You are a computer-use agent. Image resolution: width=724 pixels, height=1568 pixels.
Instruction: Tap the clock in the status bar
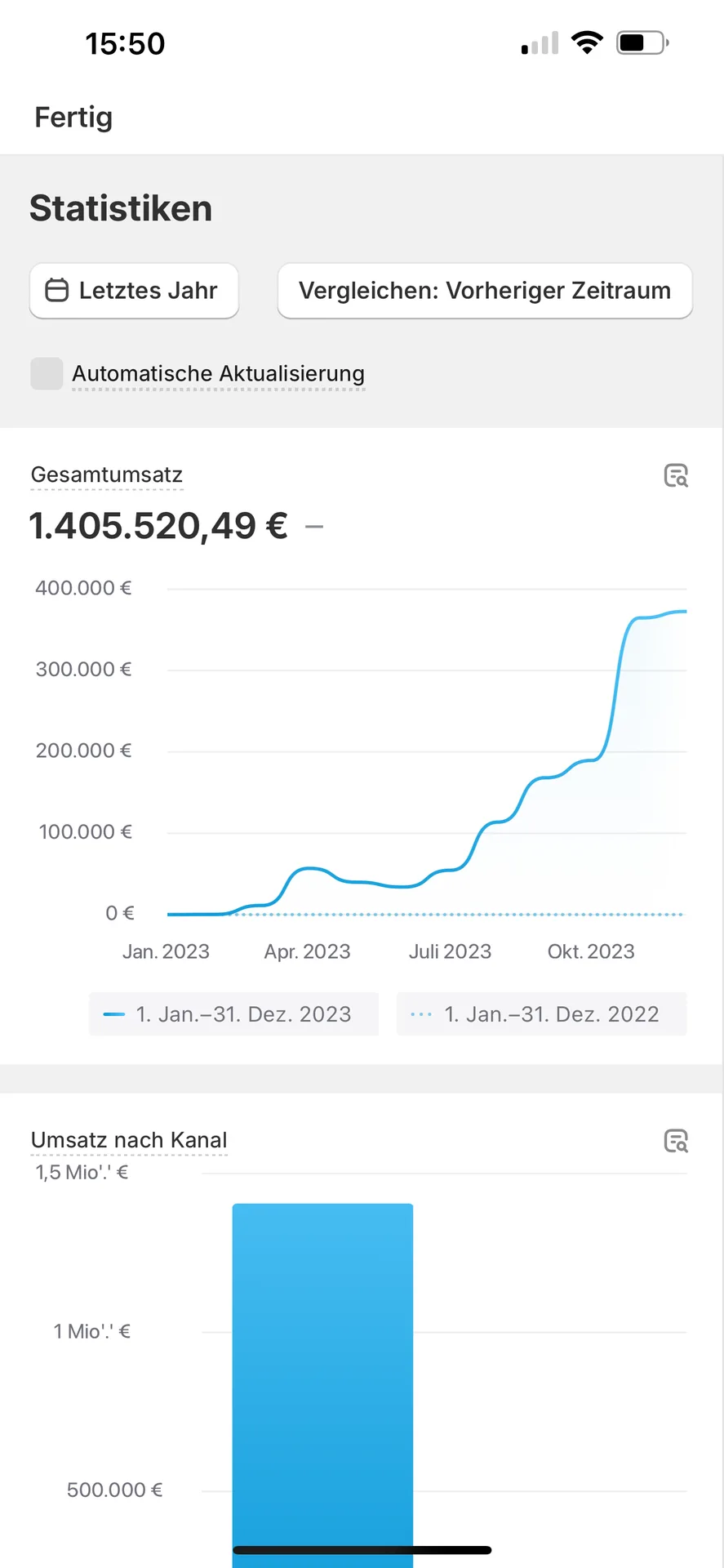coord(125,43)
